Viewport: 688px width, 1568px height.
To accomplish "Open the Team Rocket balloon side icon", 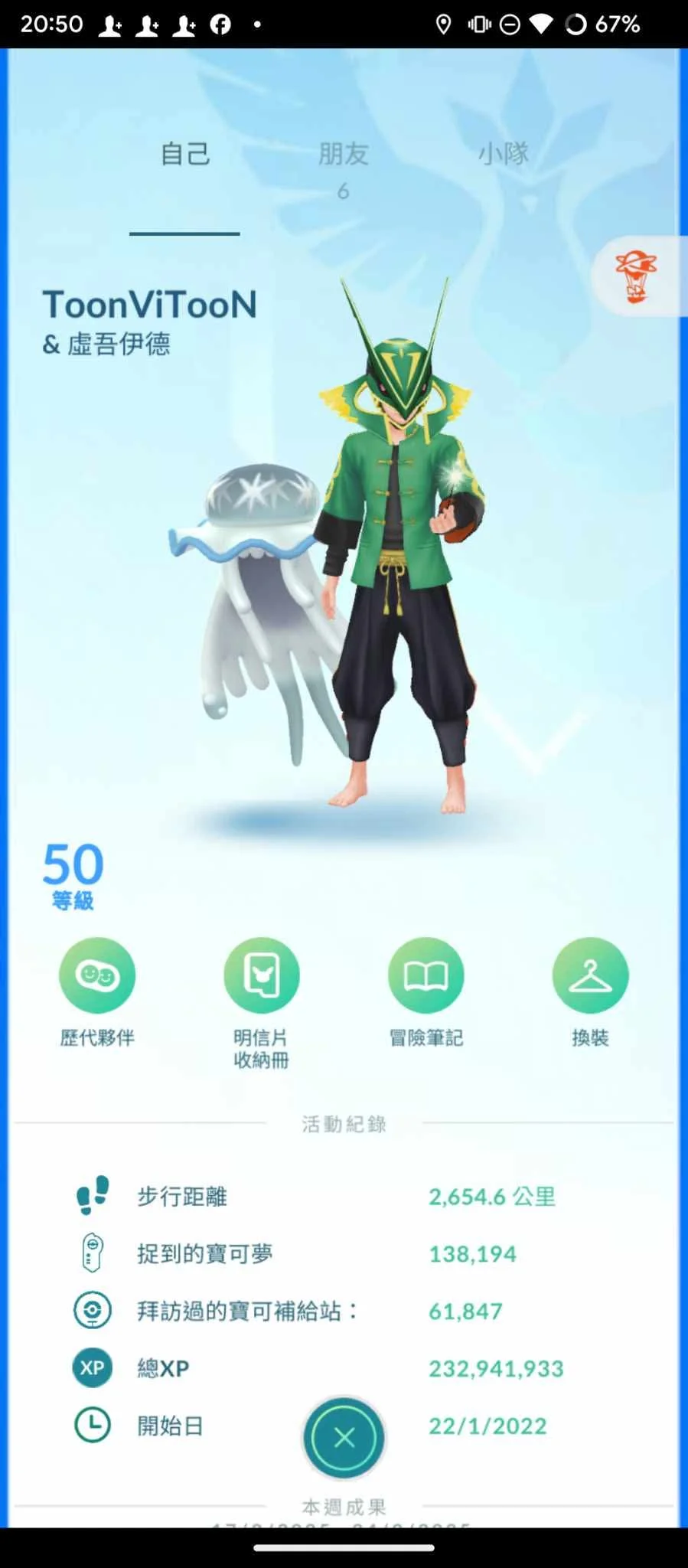I will click(637, 277).
